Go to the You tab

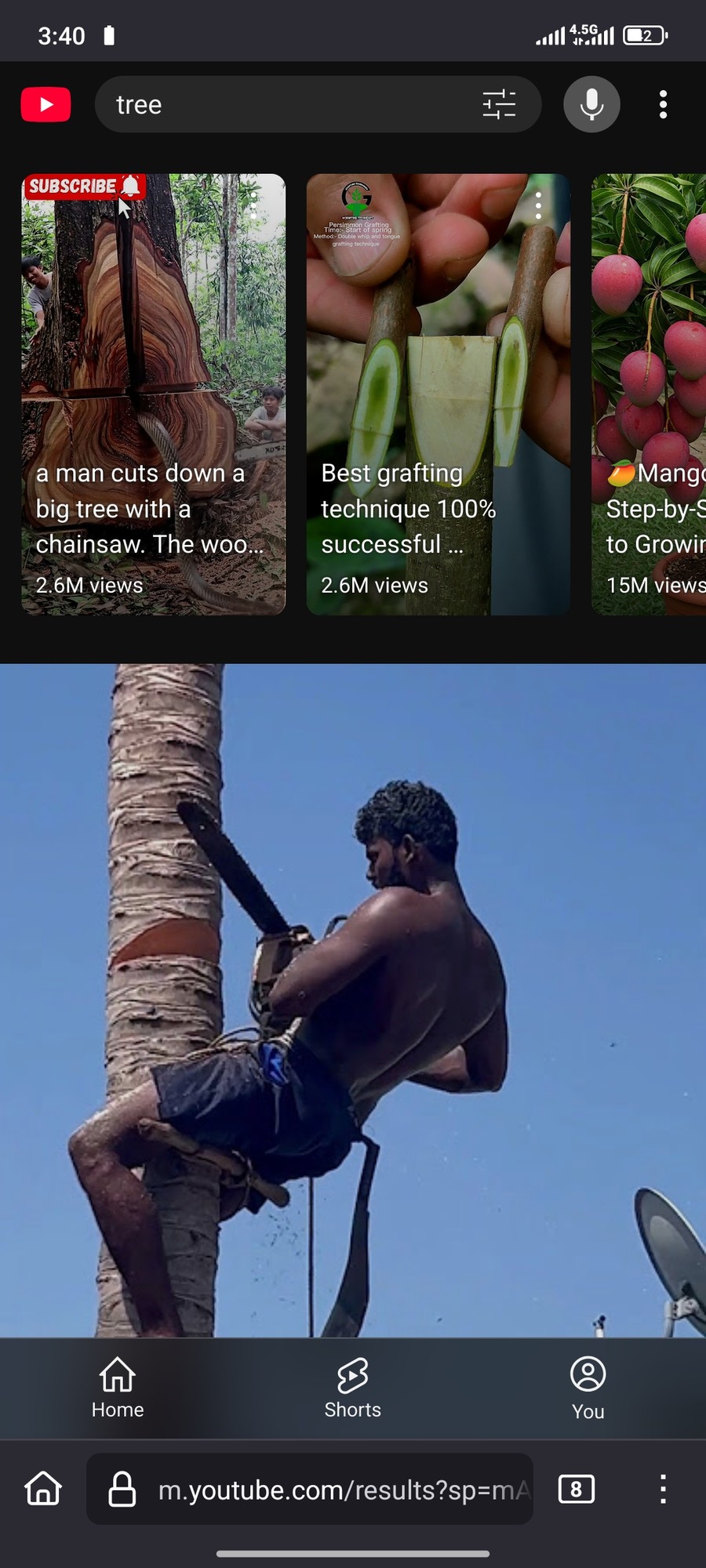(x=588, y=1388)
